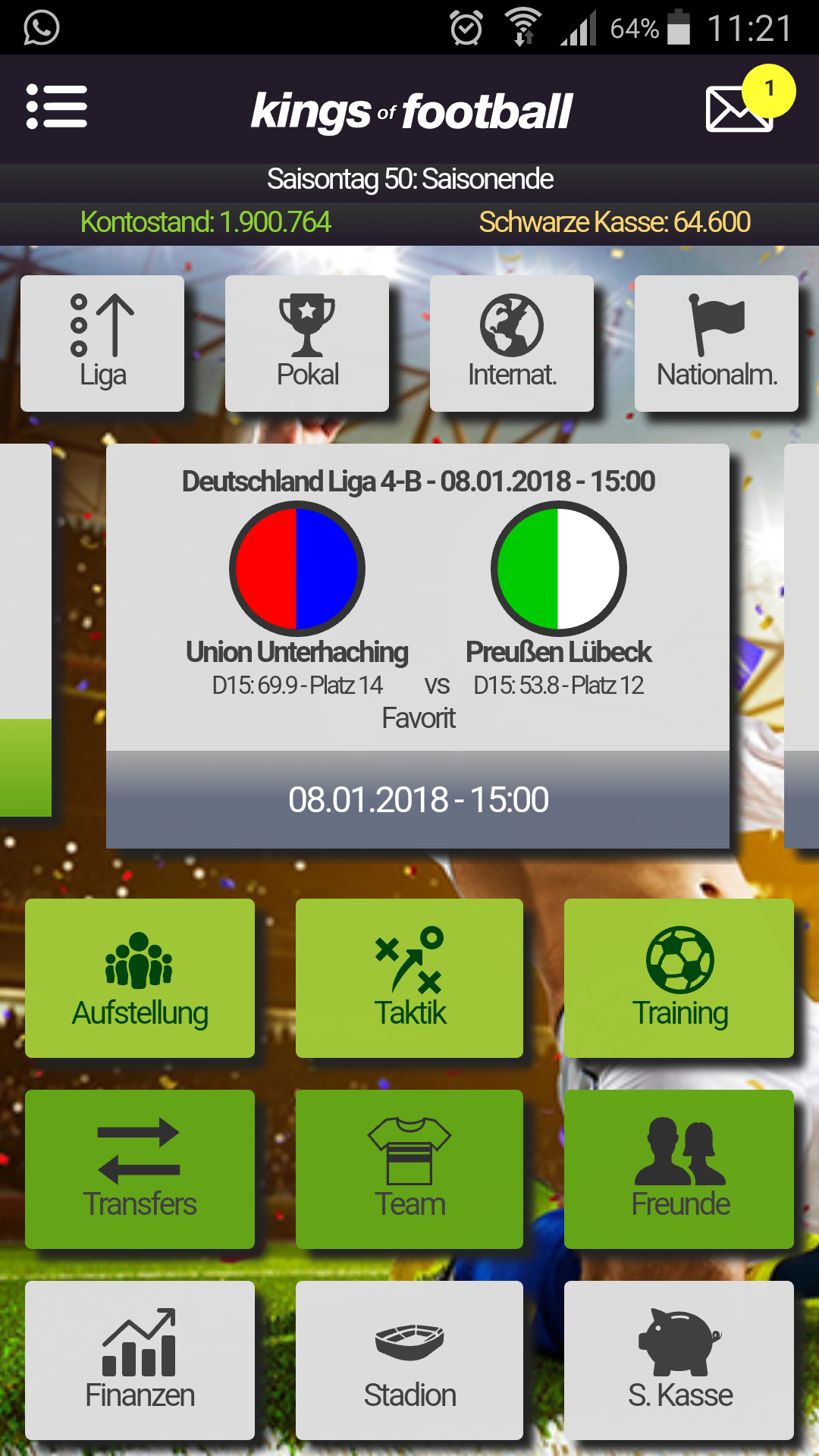Image resolution: width=819 pixels, height=1456 pixels.
Task: Open the Freunde friends page
Action: tap(679, 1169)
